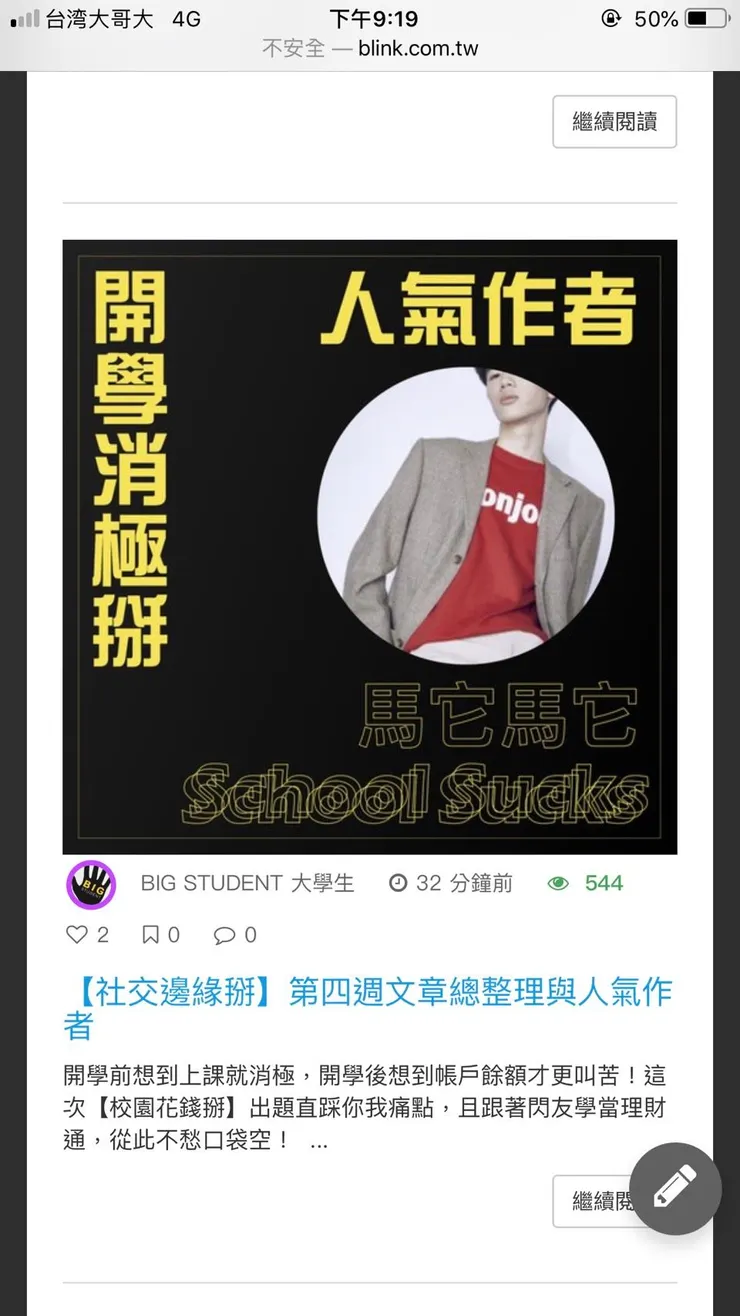Tap the blink.com.tw address bar
Viewport: 740px width, 1316px height.
pos(420,47)
